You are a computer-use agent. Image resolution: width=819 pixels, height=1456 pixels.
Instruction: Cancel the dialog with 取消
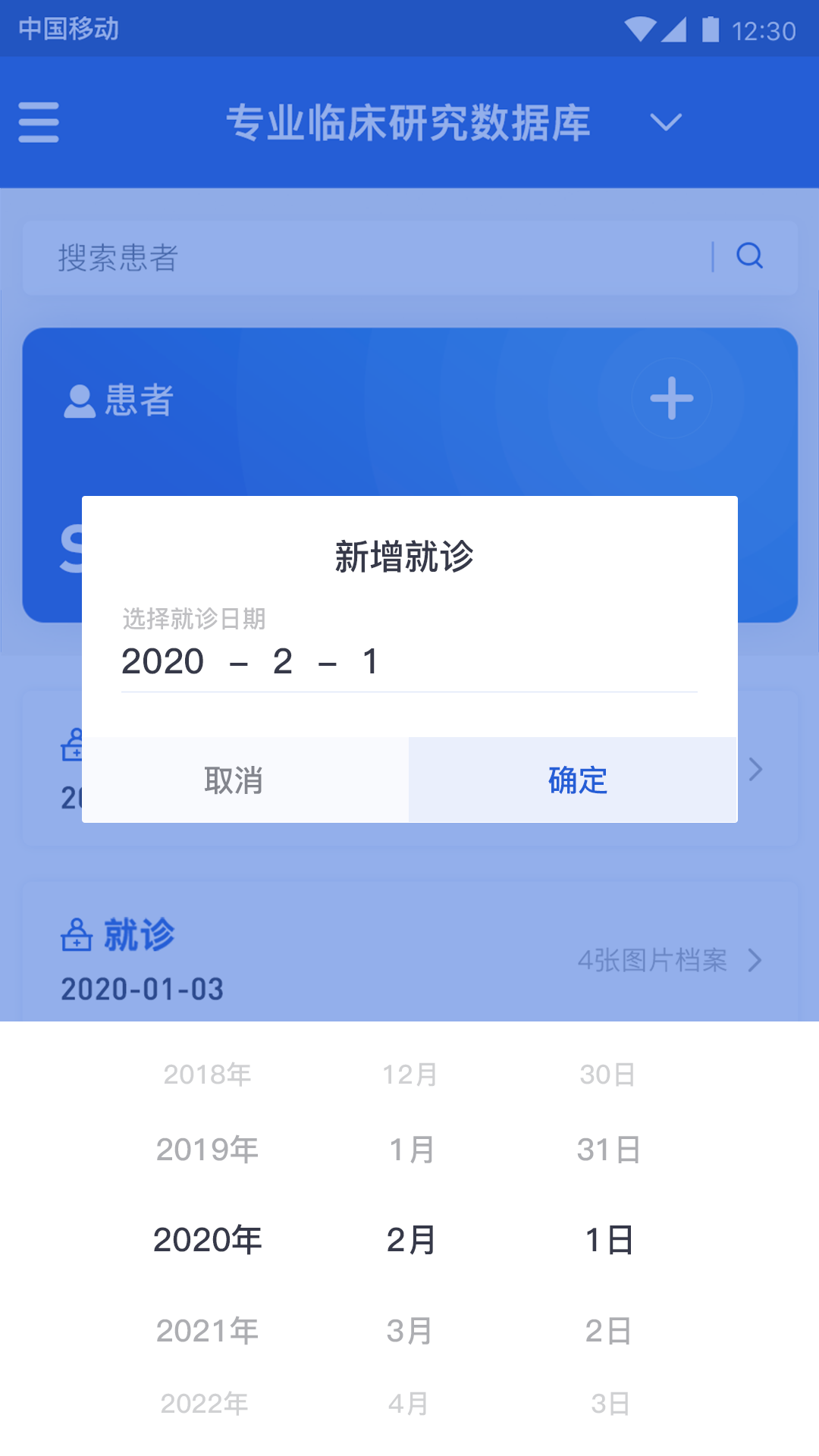tap(234, 779)
